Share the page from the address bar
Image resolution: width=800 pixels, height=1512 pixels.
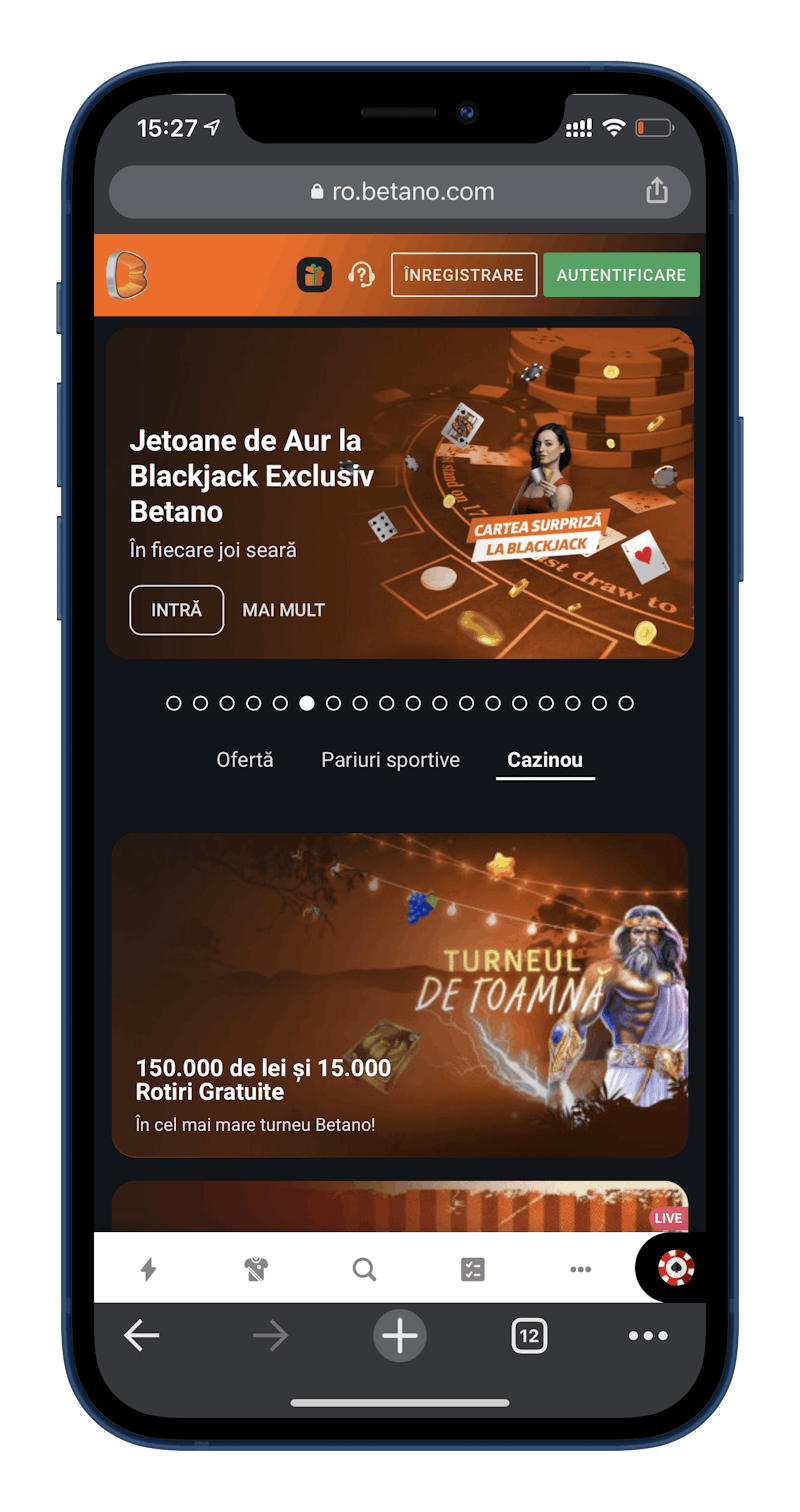656,191
